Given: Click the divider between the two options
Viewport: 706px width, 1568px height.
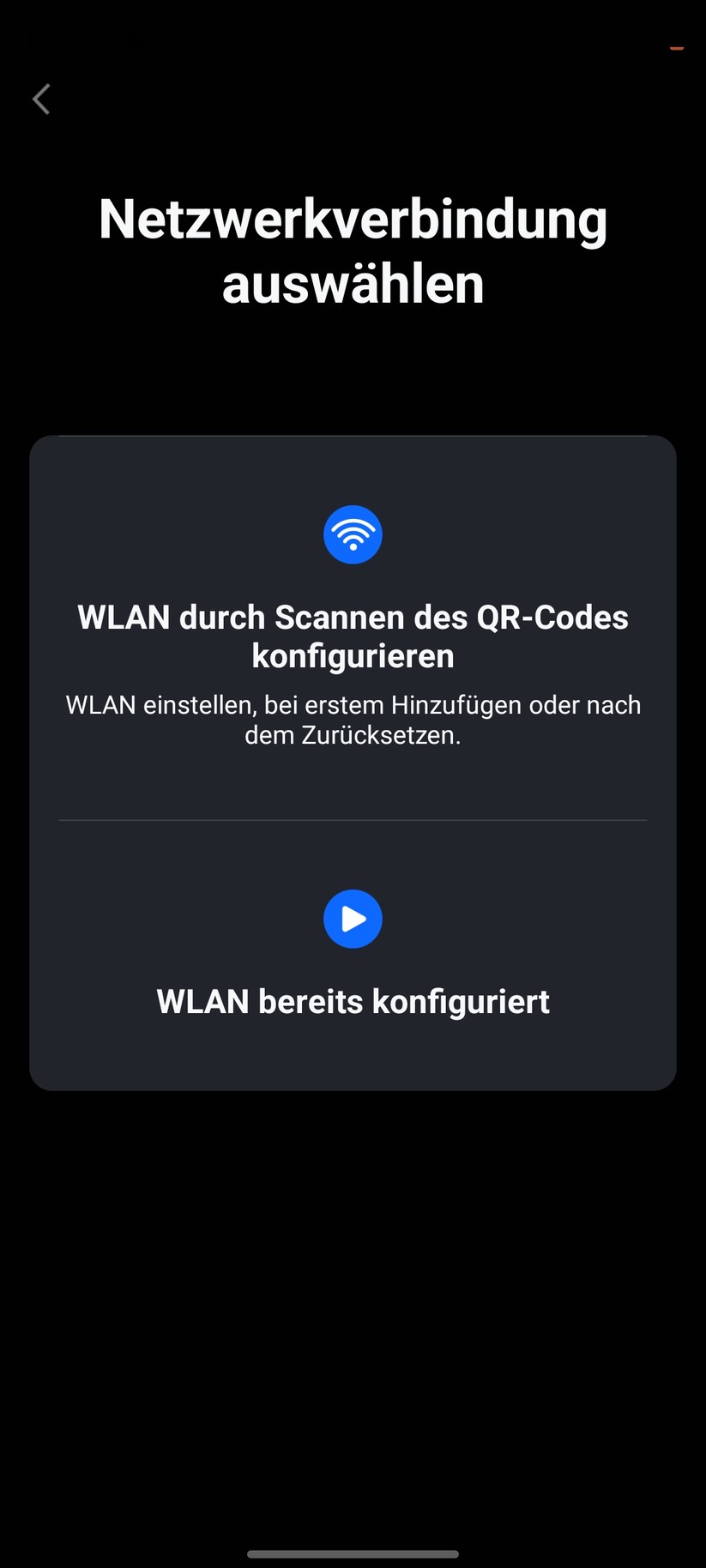Looking at the screenshot, I should [353, 821].
